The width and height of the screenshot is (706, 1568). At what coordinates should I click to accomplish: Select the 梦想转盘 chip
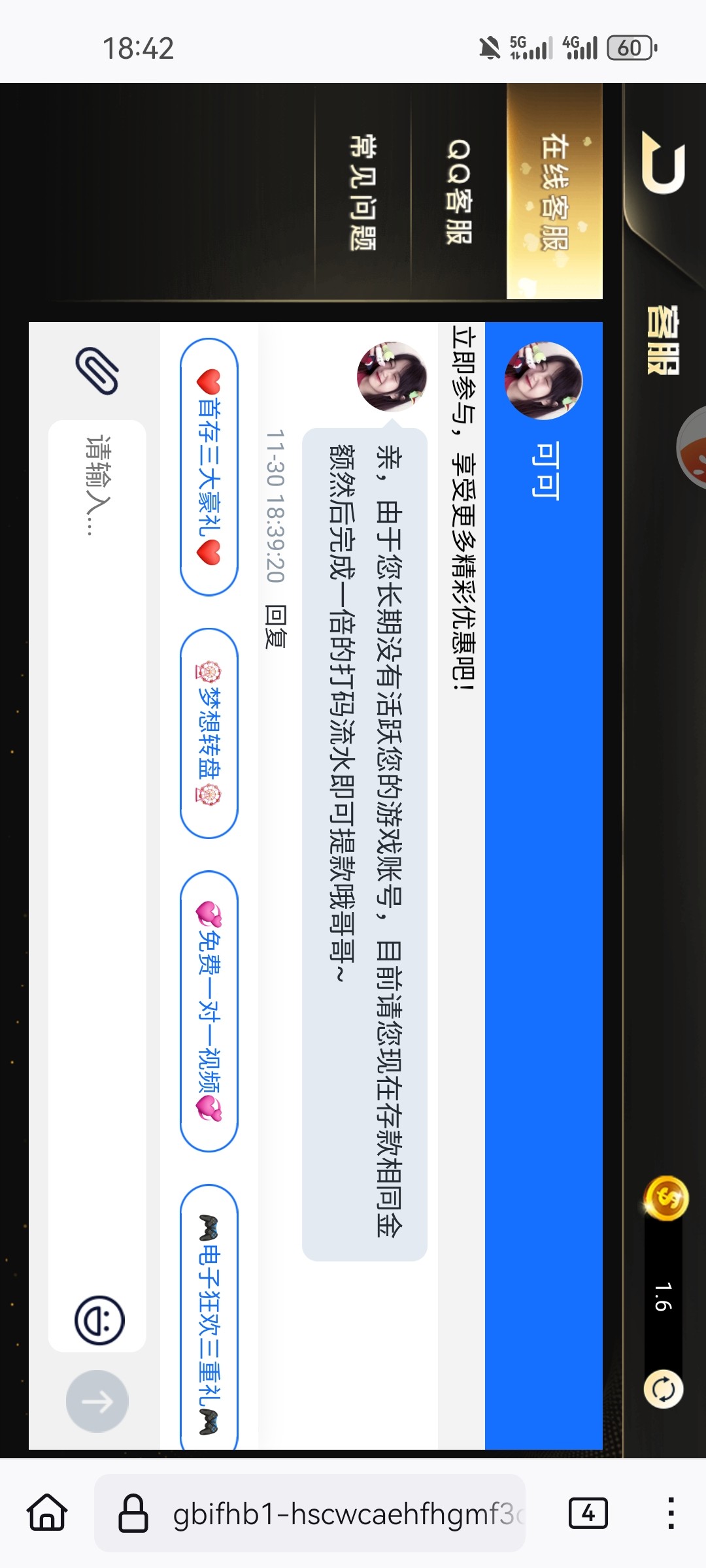point(209,733)
